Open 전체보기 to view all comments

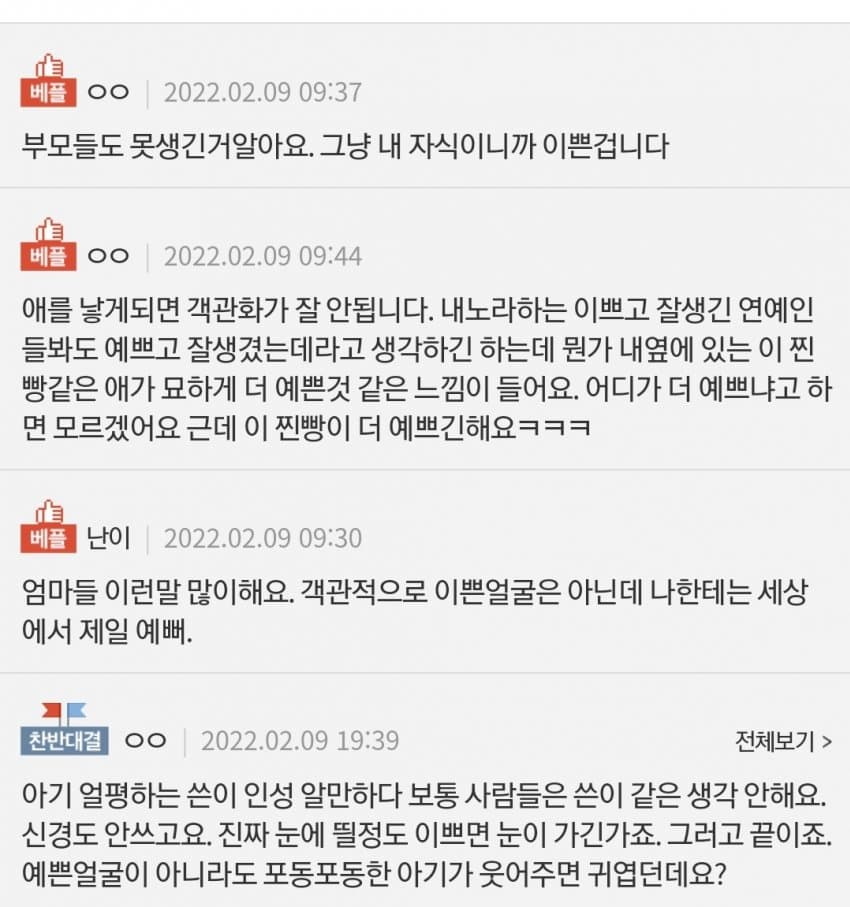[782, 742]
